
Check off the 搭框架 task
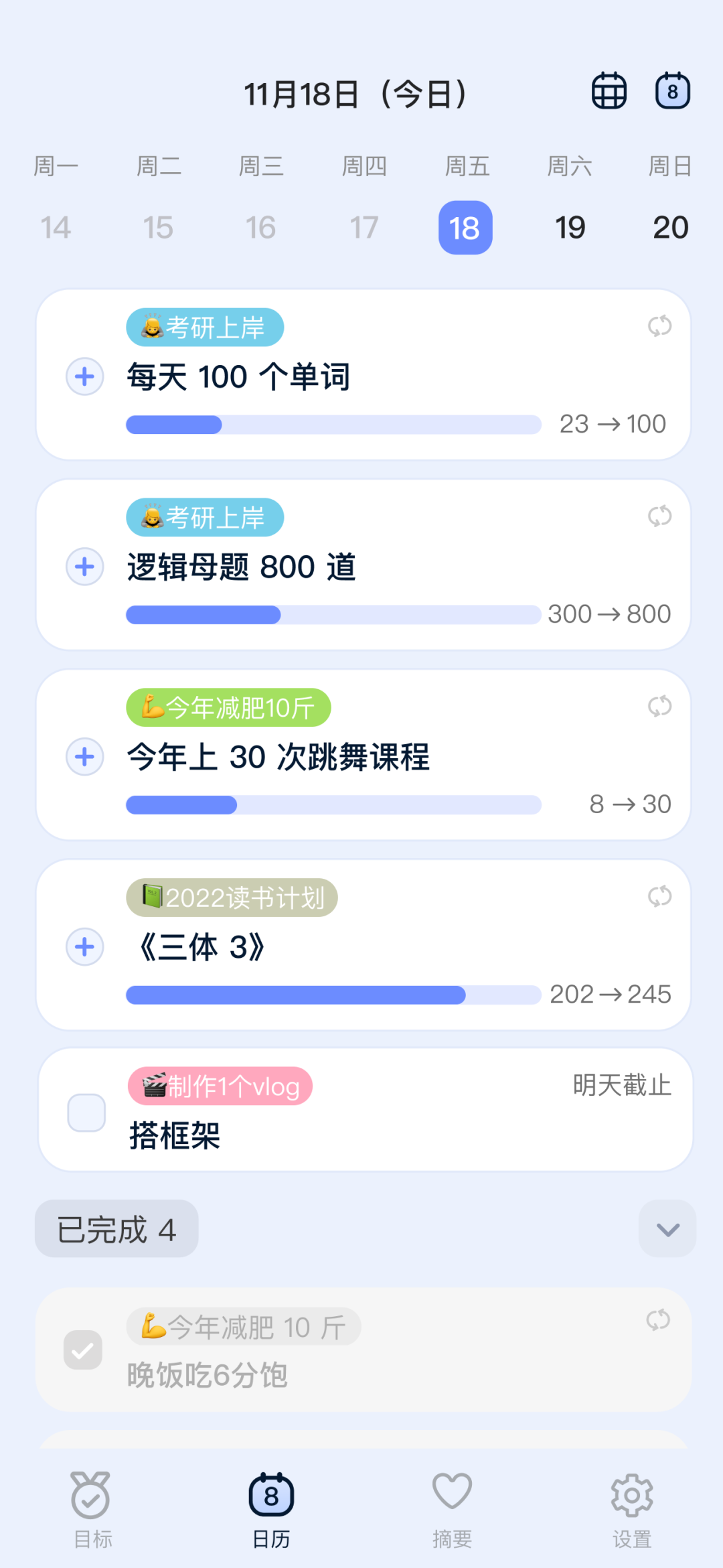pos(86,1113)
